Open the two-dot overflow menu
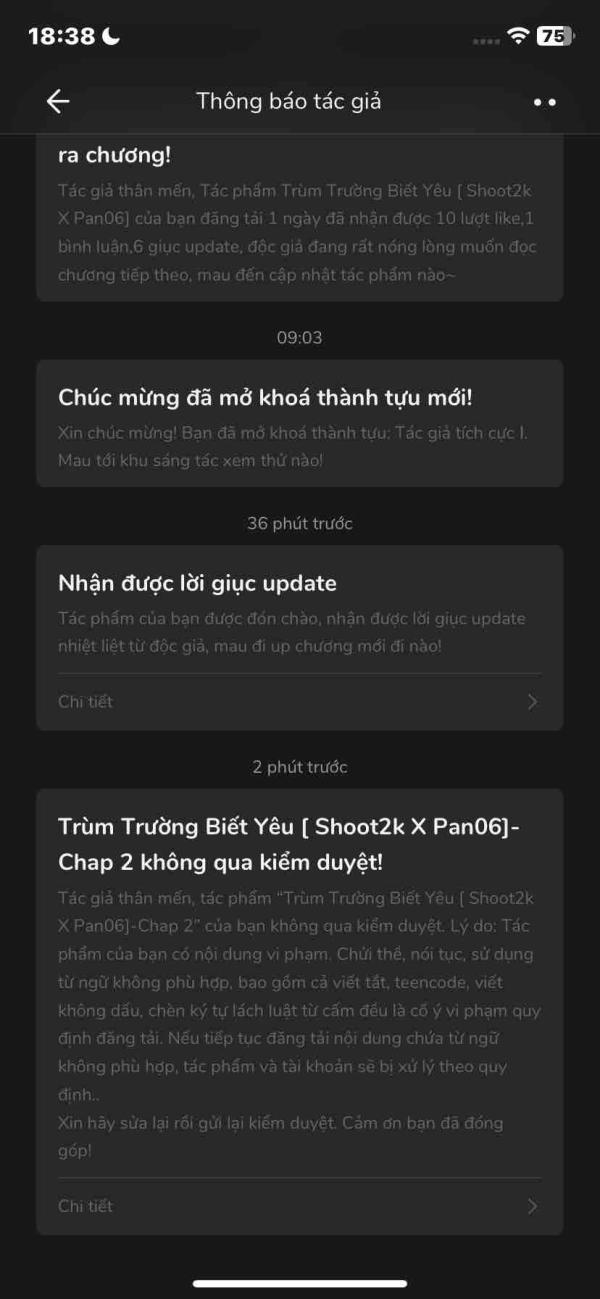Viewport: 600px width, 1299px height. coord(544,102)
